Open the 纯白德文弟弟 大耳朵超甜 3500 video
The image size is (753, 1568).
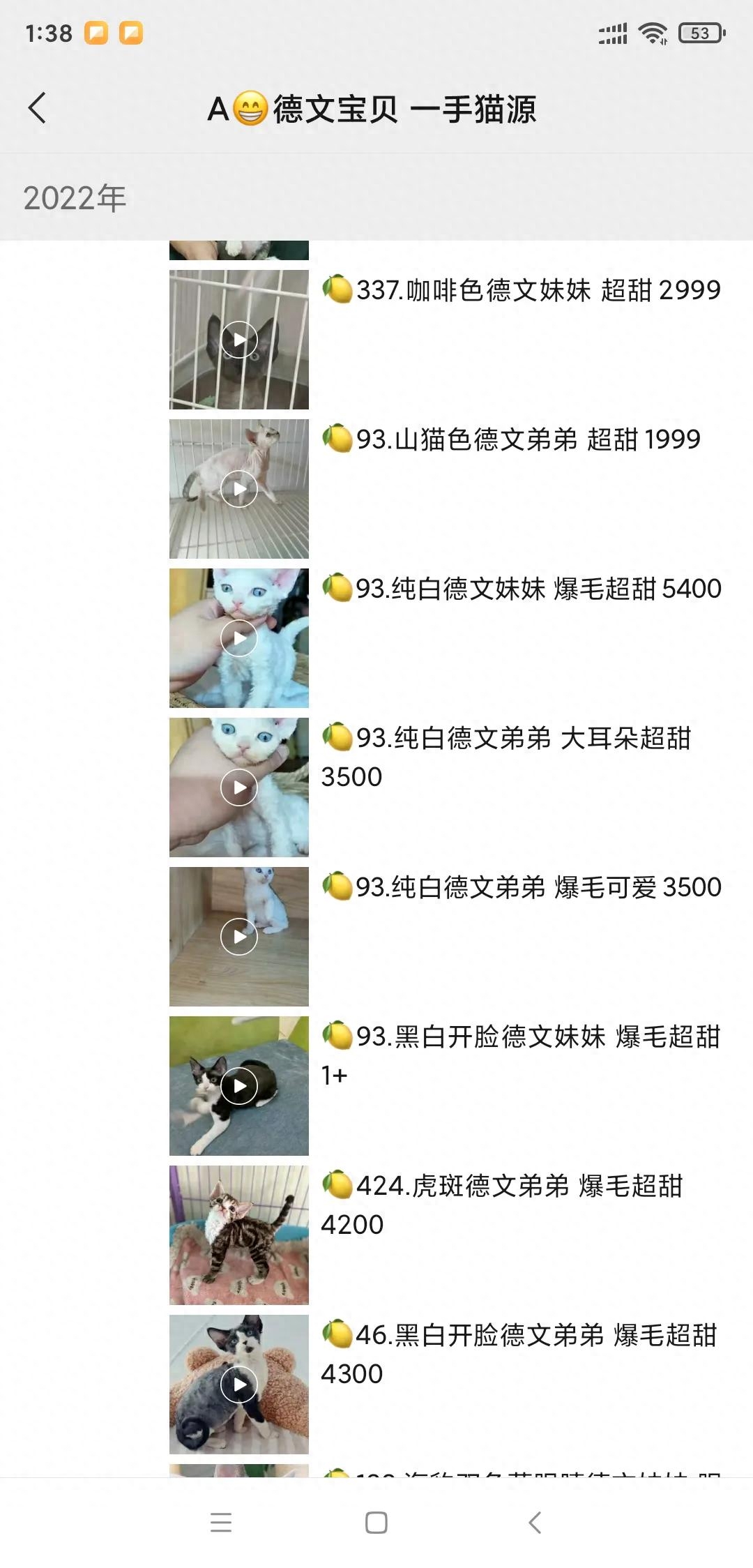239,787
